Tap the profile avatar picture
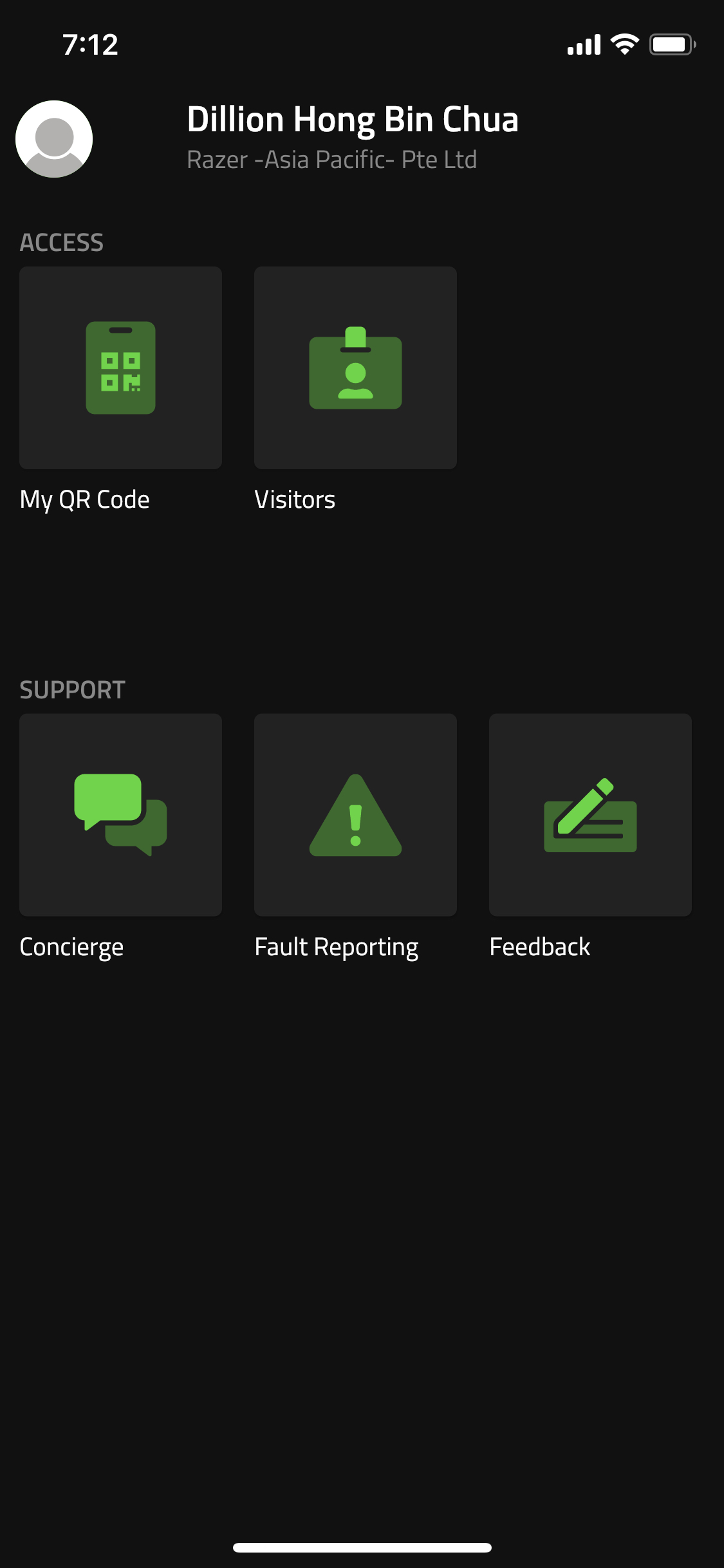The height and width of the screenshot is (1568, 724). tap(54, 139)
